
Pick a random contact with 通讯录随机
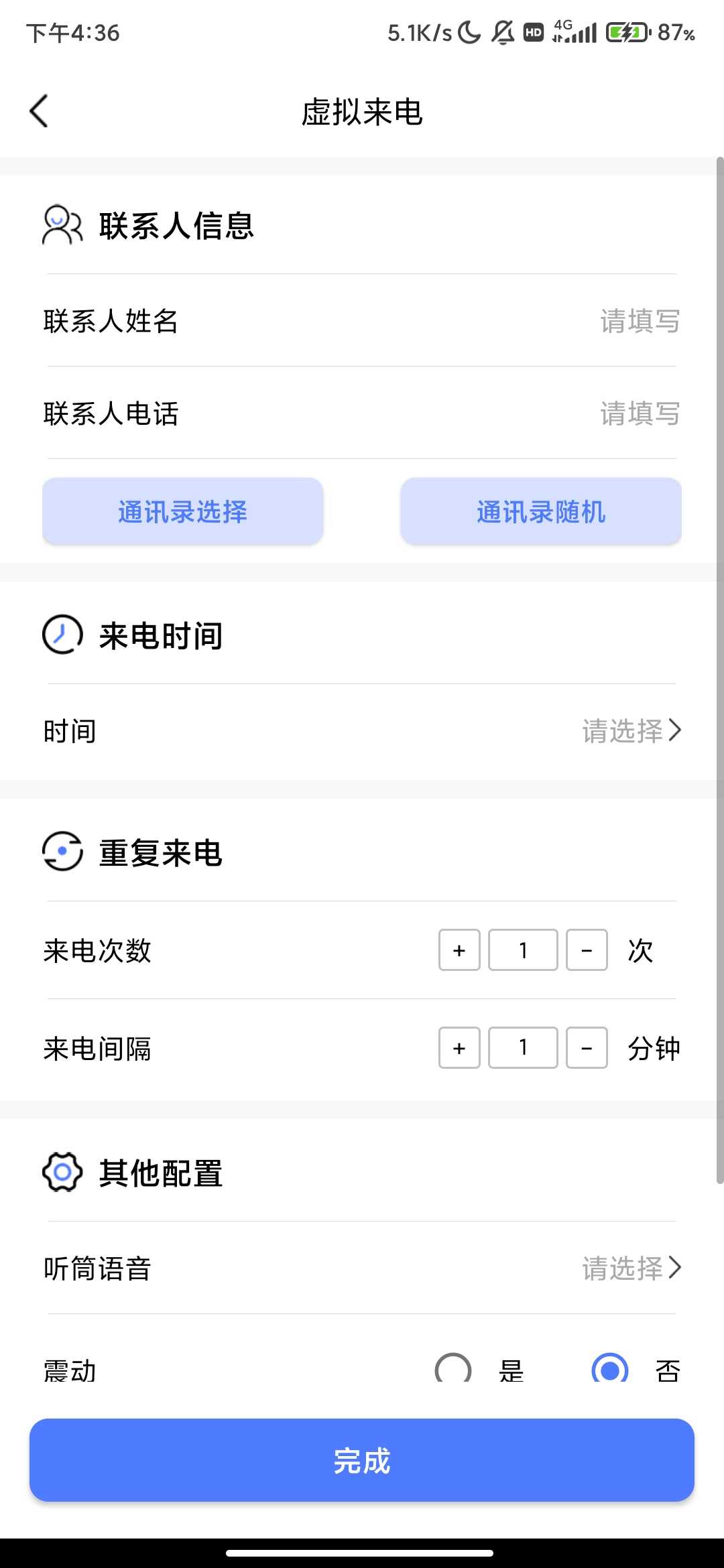tap(541, 512)
